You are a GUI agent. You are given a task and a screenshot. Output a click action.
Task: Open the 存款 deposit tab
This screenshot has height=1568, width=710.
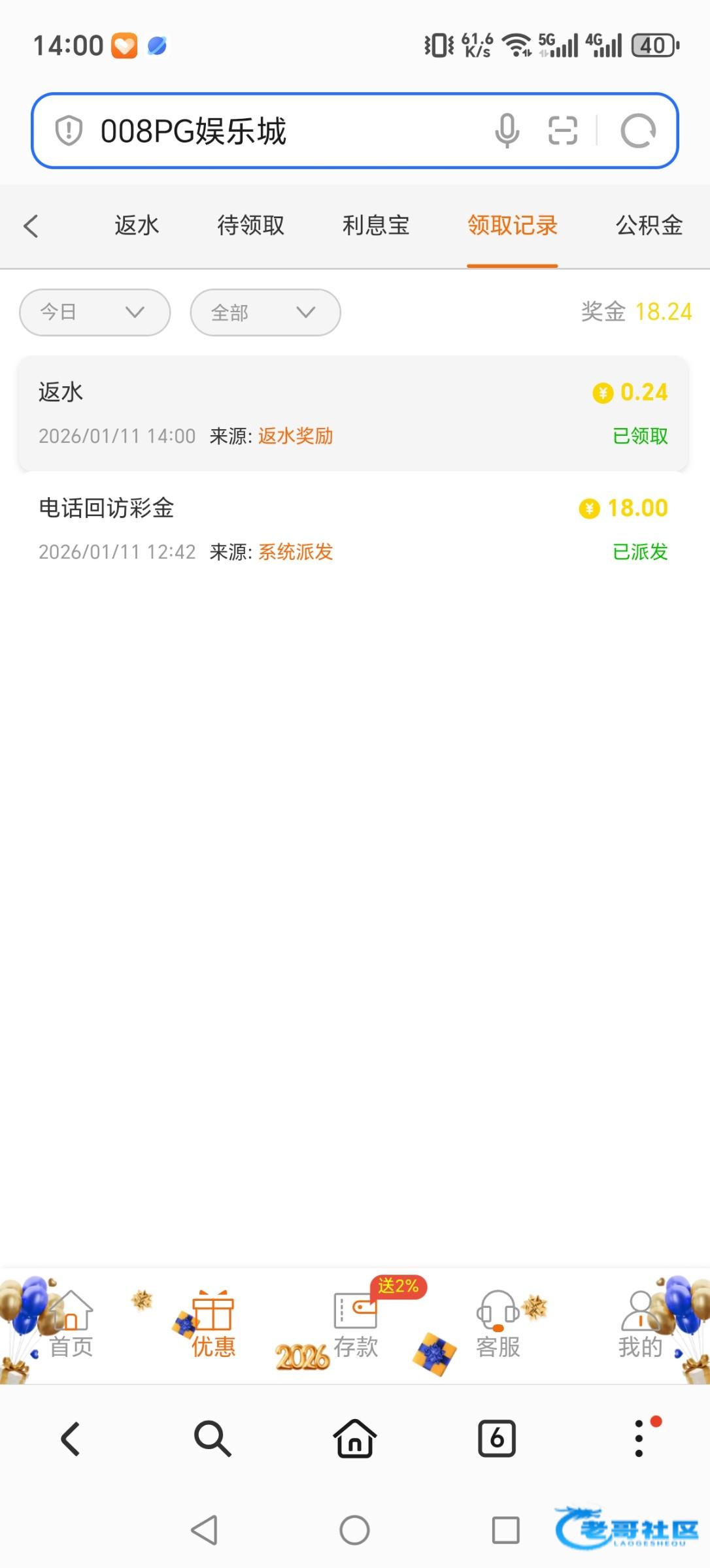tap(356, 1325)
